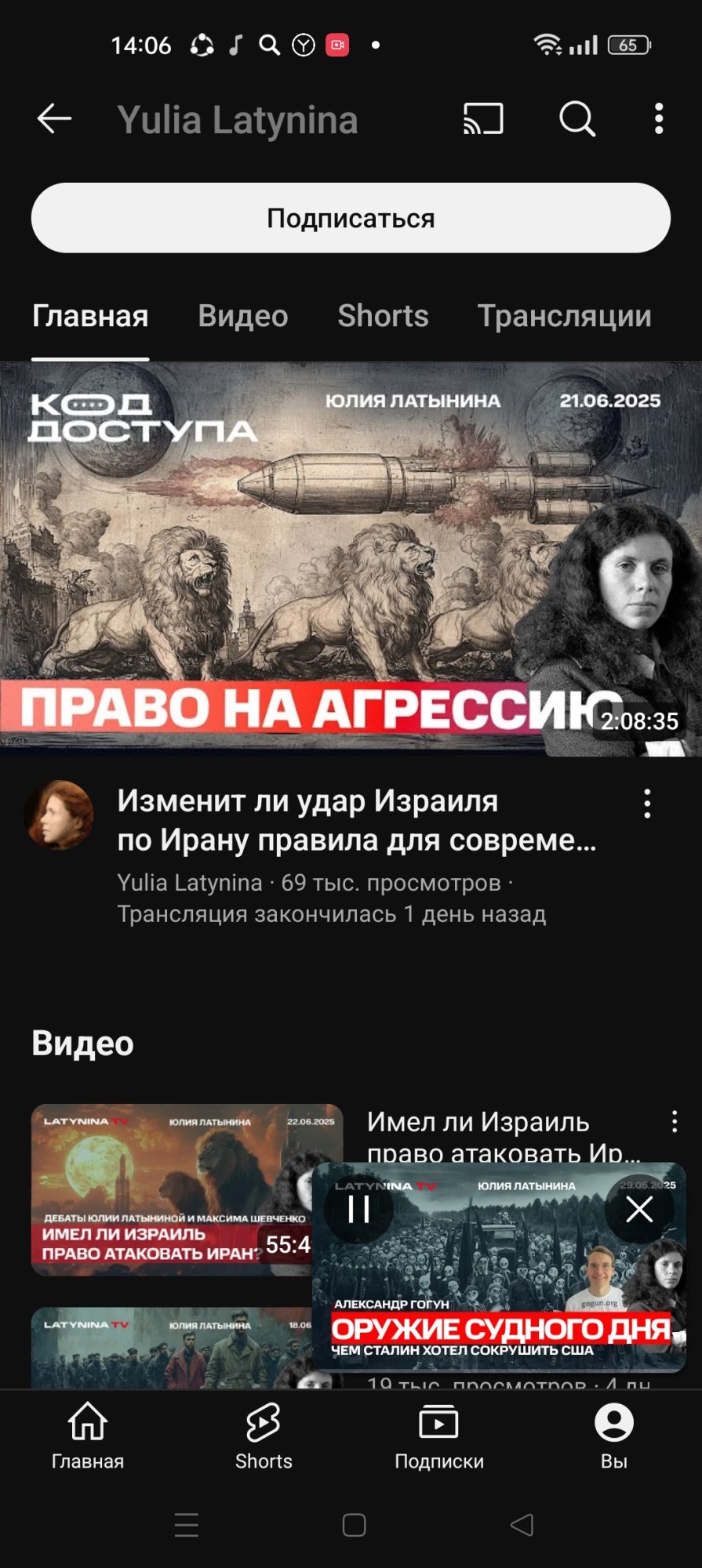The height and width of the screenshot is (1568, 702).
Task: Pause the miniplayer video
Action: [x=358, y=1210]
